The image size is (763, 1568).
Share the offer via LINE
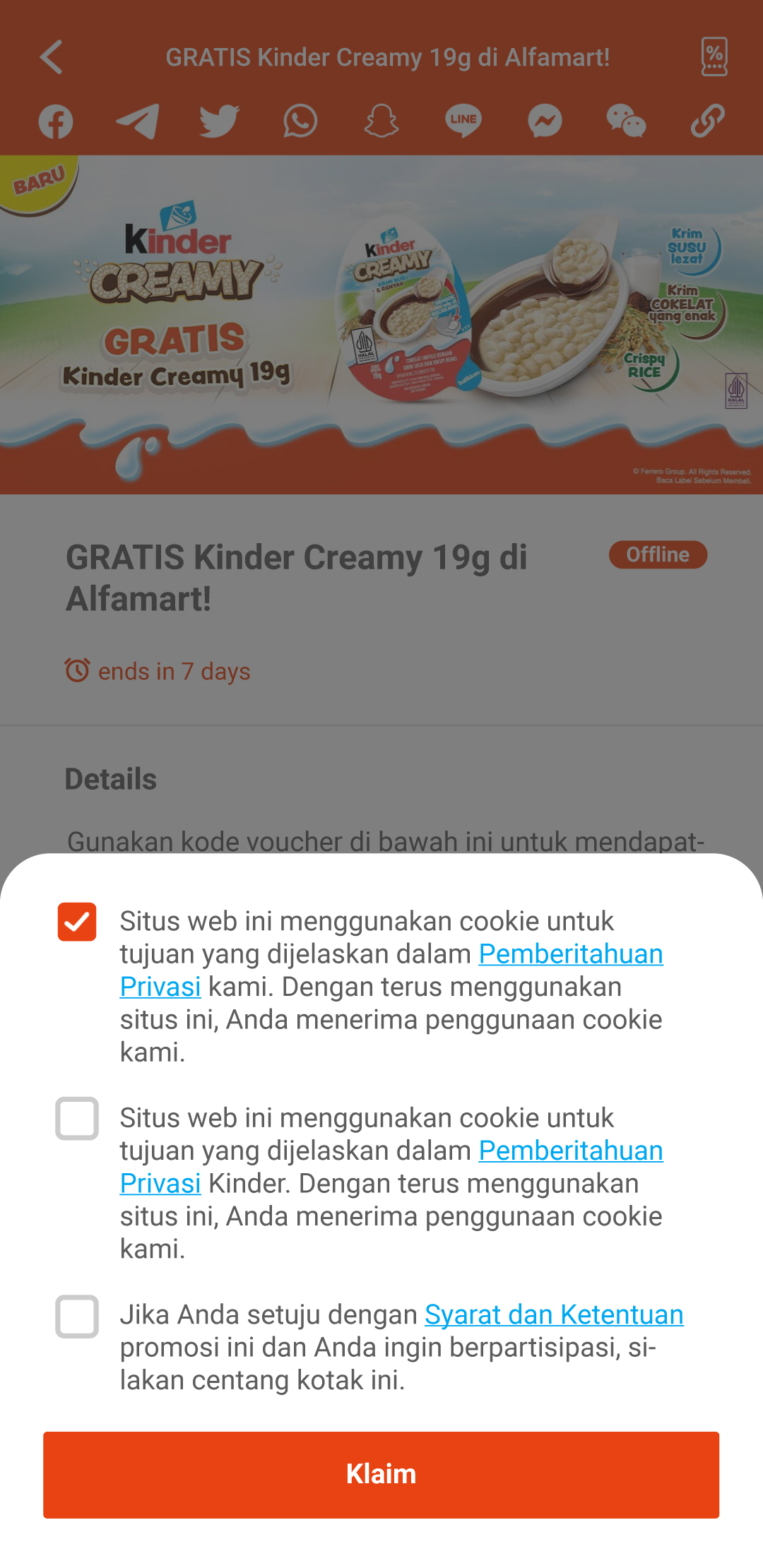click(463, 121)
